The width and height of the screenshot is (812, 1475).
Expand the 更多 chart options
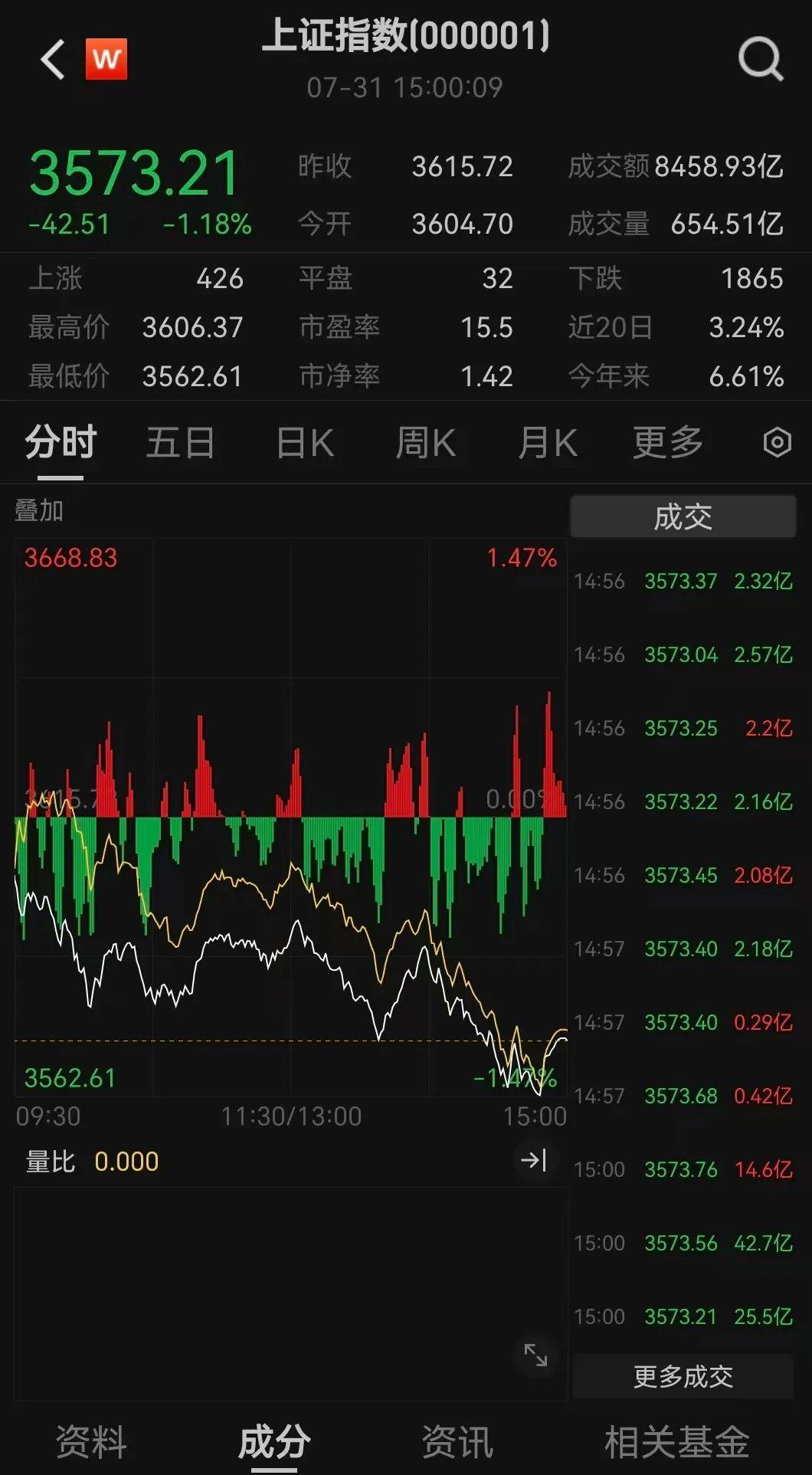pyautogui.click(x=667, y=443)
